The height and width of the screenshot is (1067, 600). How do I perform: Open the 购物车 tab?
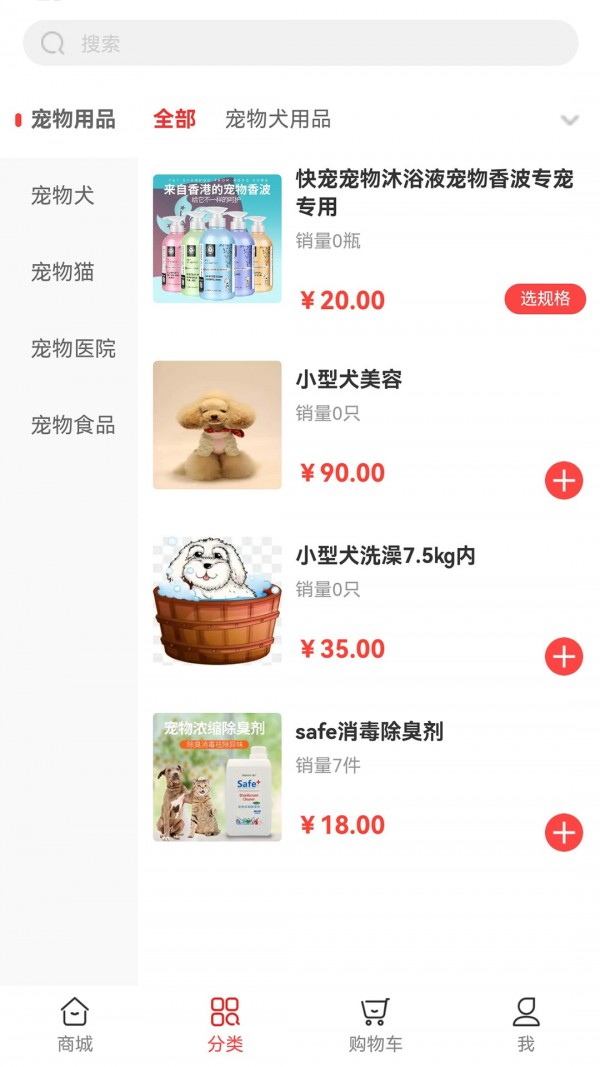point(375,1025)
